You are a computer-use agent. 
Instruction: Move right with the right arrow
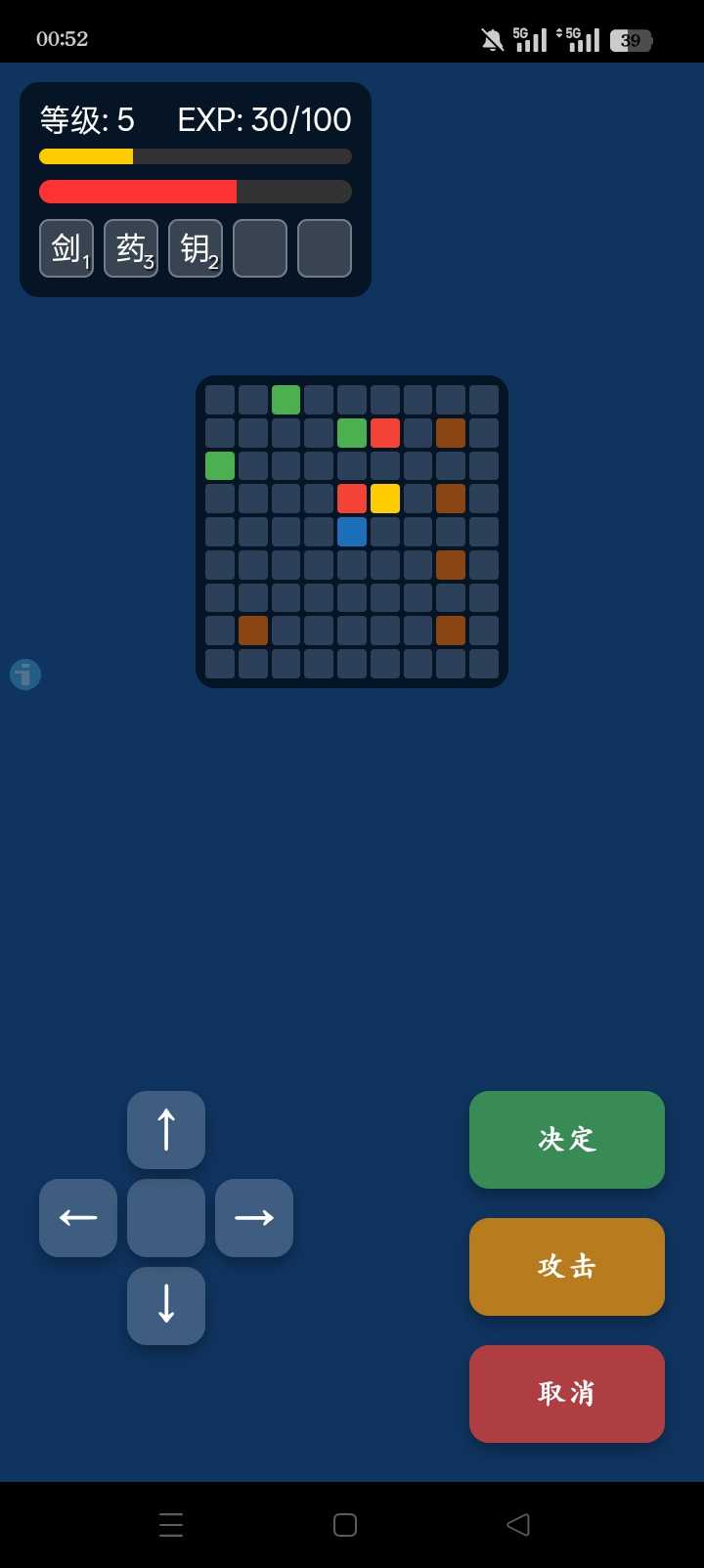tap(254, 1217)
